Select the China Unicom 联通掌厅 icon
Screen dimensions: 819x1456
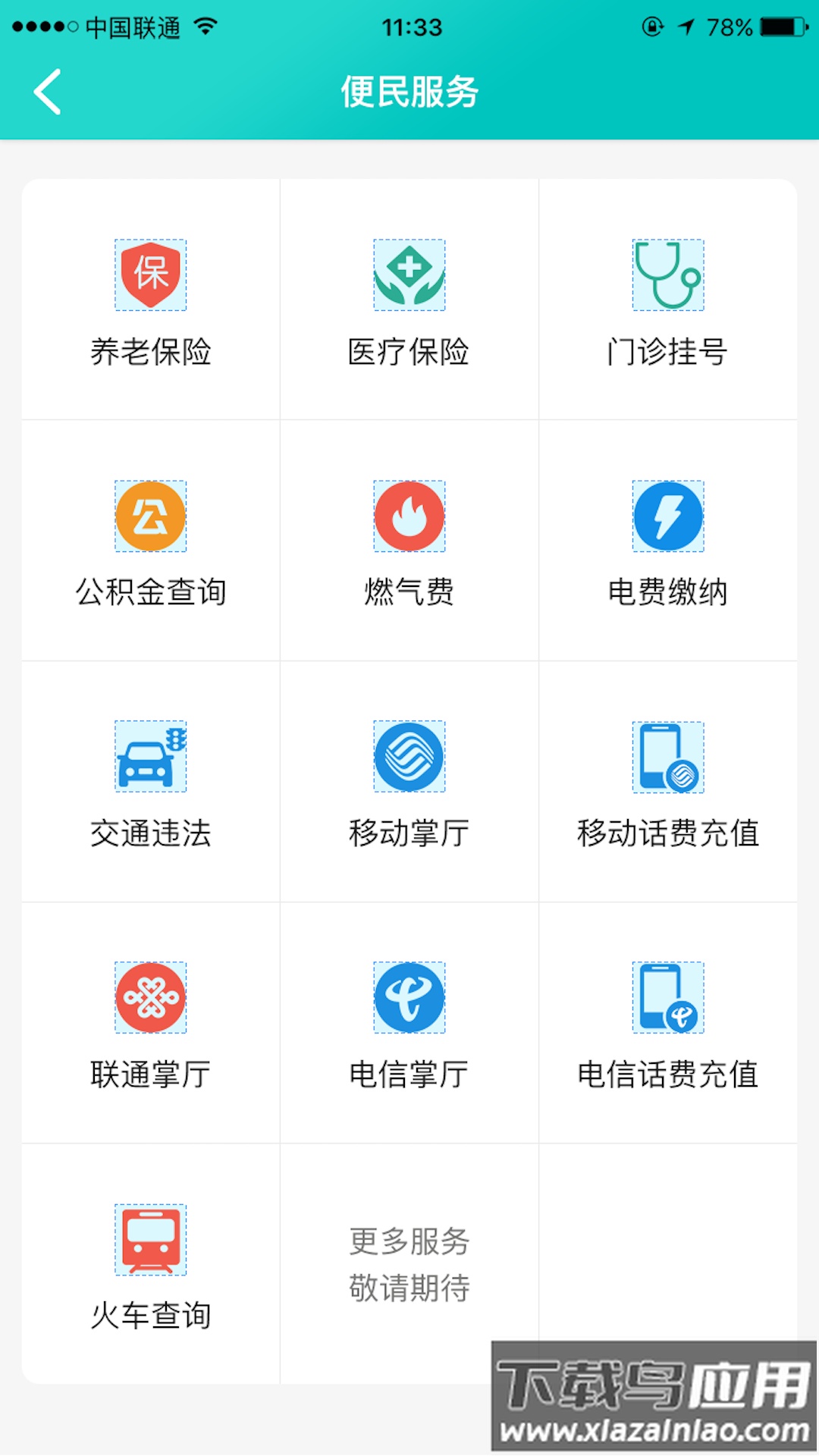pos(149,997)
